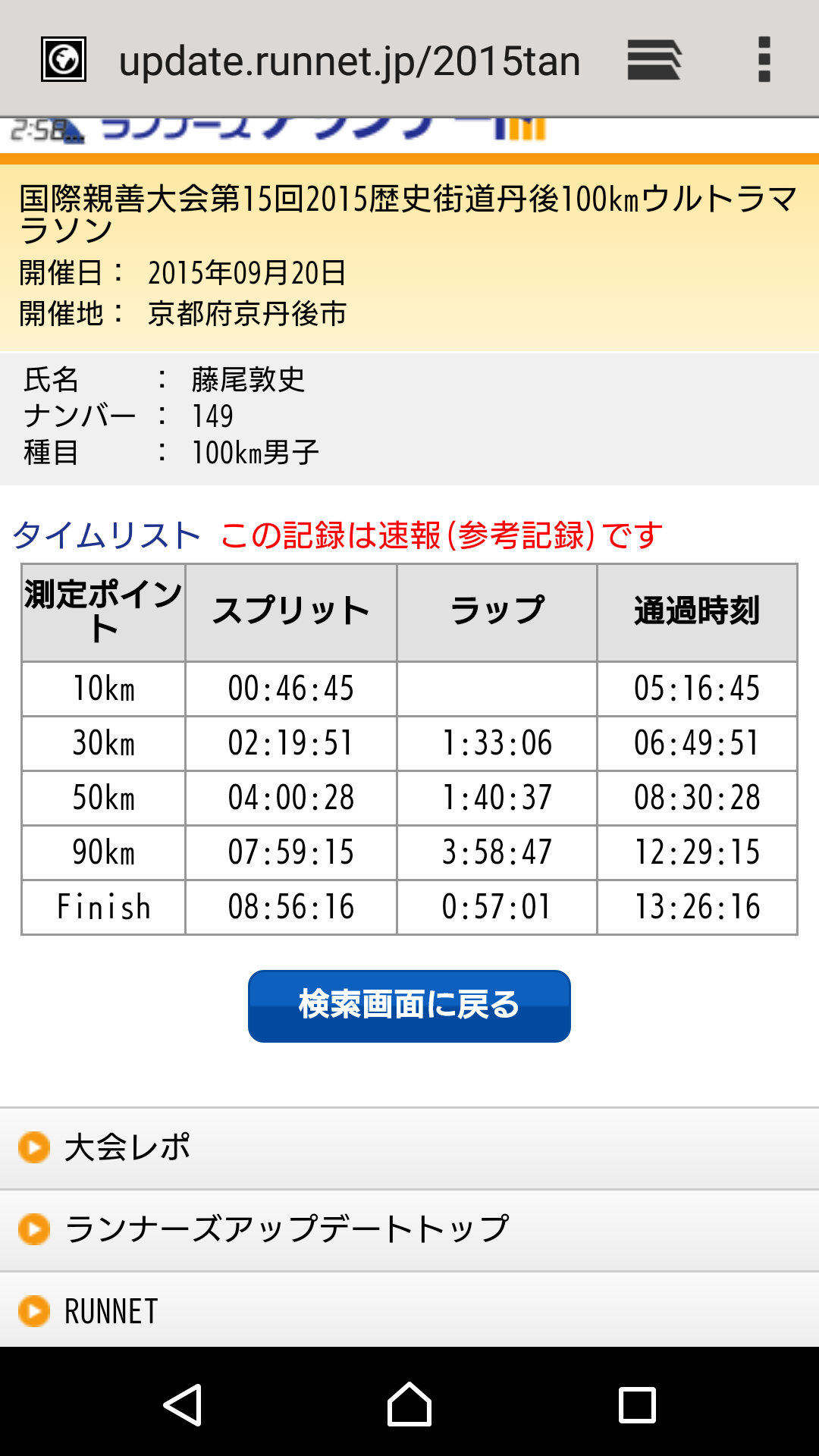Tap the URL address bar
Image resolution: width=819 pixels, height=1456 pixels.
pos(349,61)
